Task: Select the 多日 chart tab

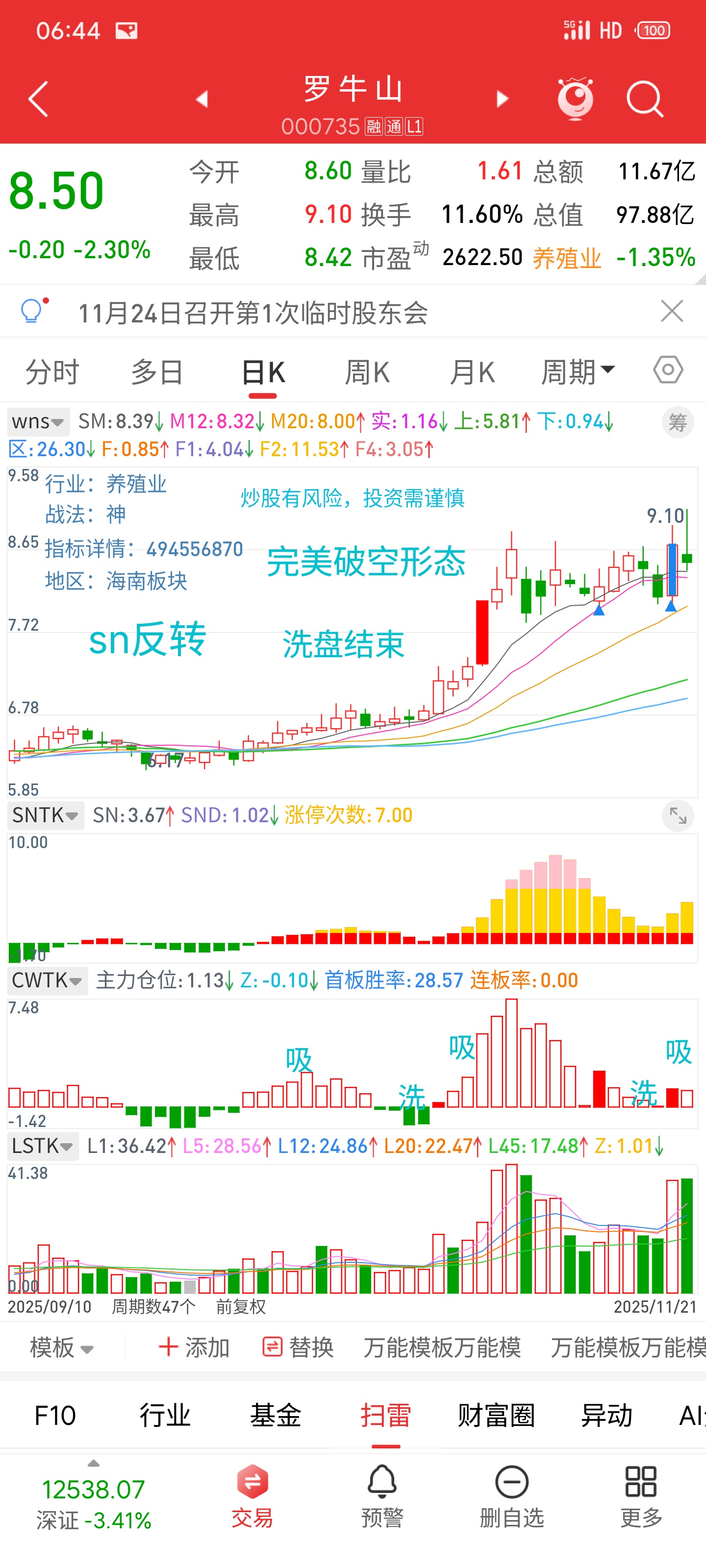Action: (x=157, y=372)
